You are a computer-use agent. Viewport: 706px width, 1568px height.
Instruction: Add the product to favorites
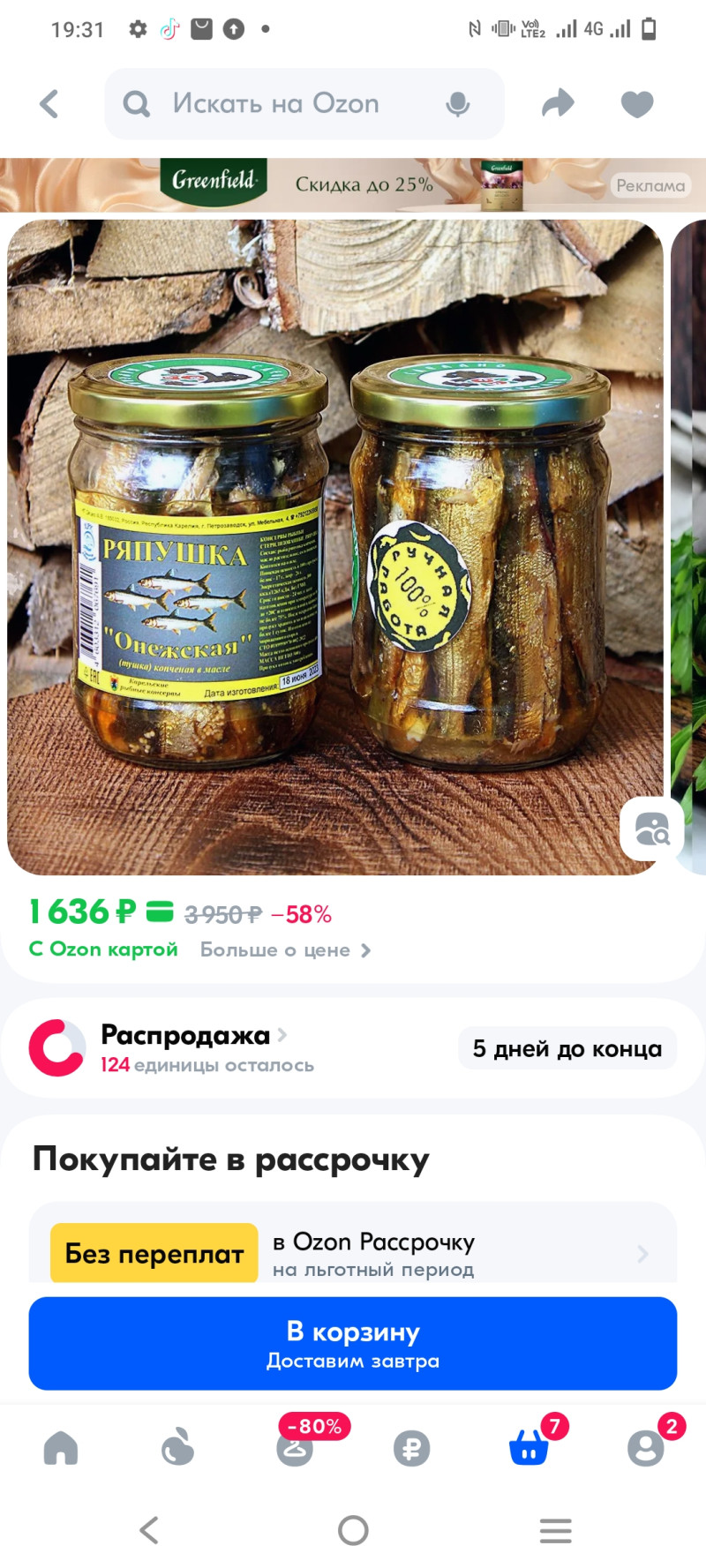coord(637,104)
